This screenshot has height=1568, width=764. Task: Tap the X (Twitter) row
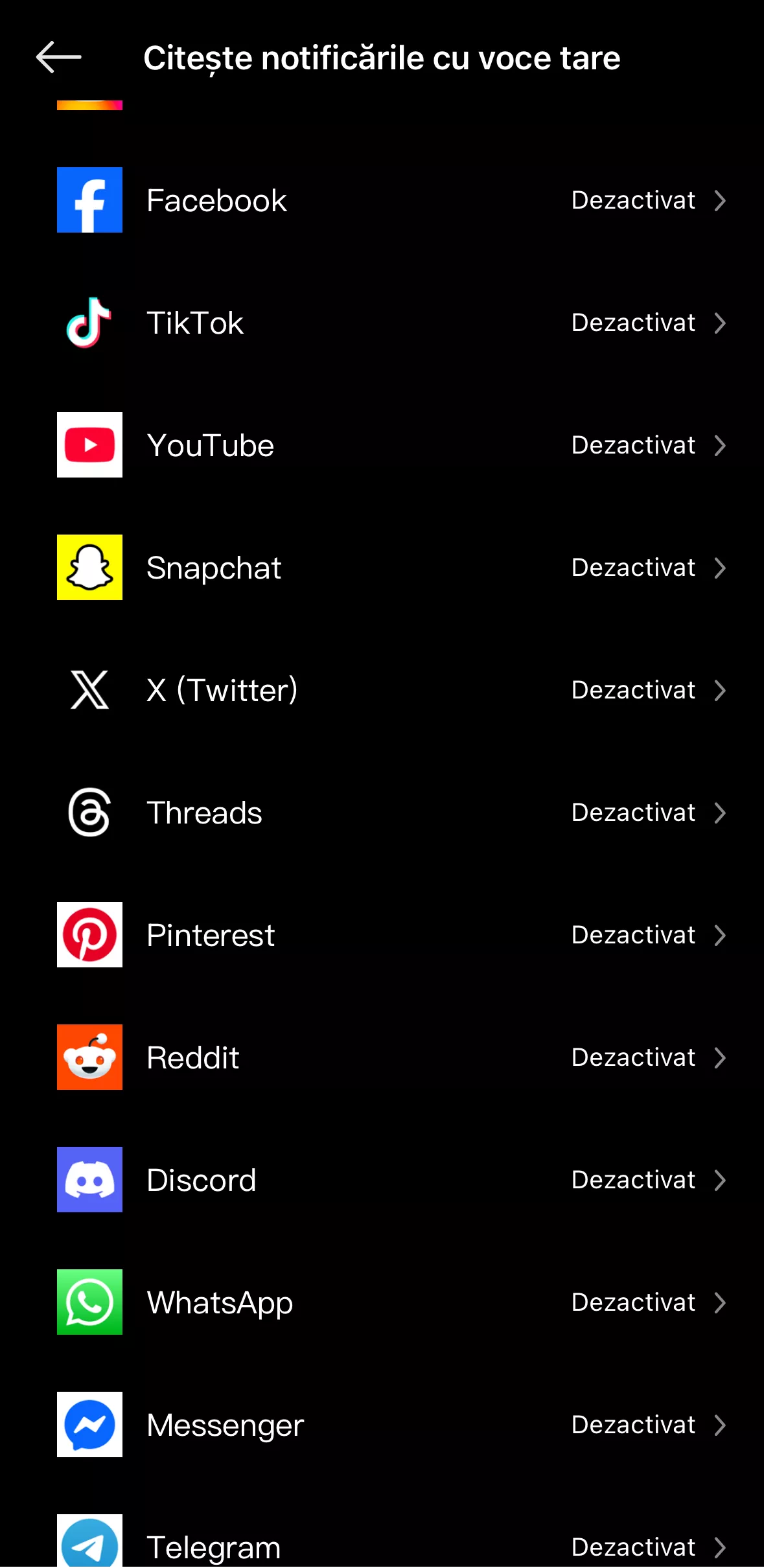tap(382, 690)
